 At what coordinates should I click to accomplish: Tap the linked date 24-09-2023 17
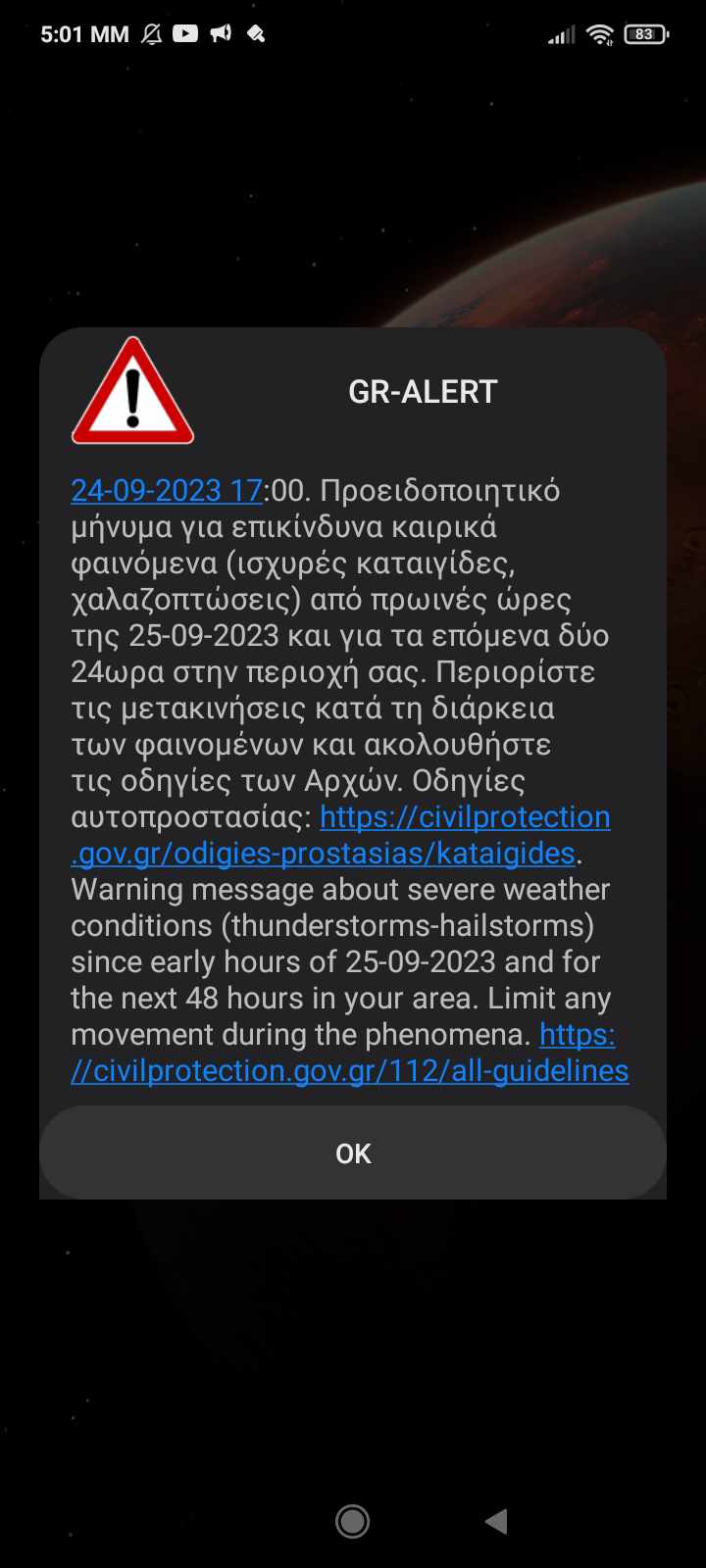click(167, 490)
